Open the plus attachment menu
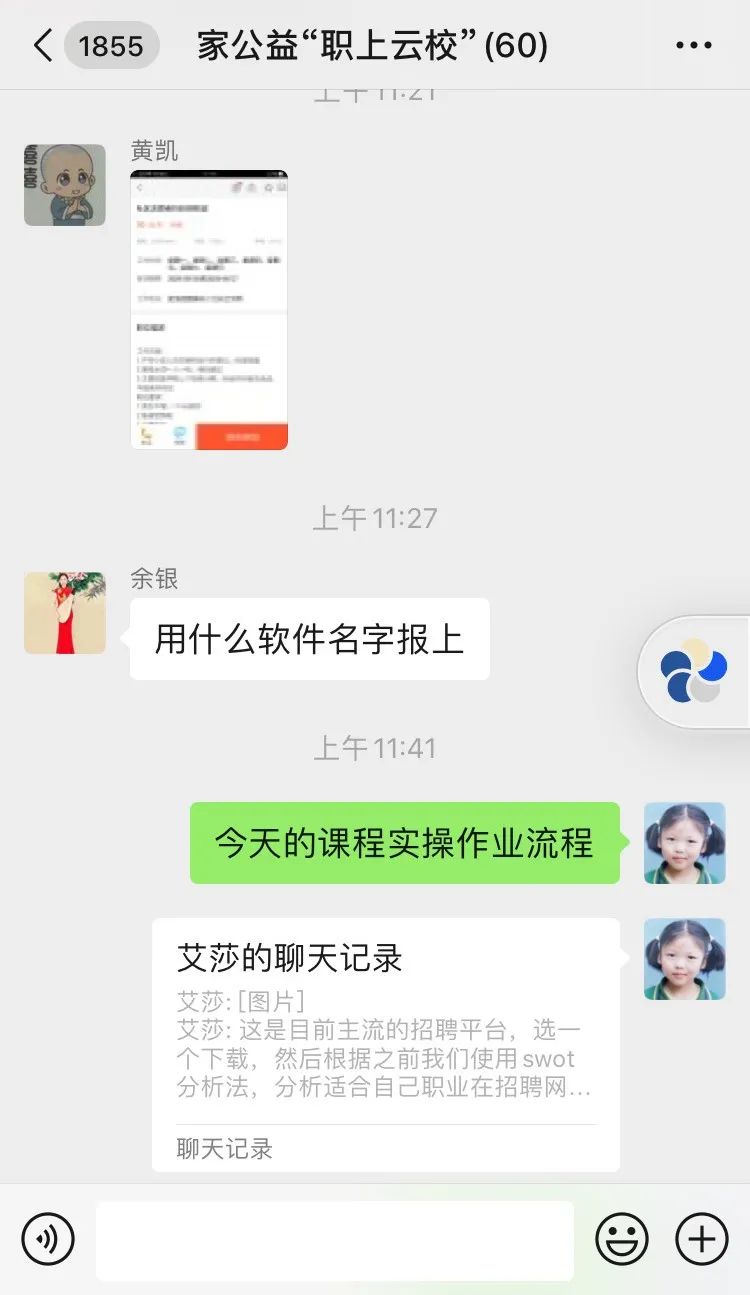Viewport: 750px width, 1295px height. point(701,1240)
